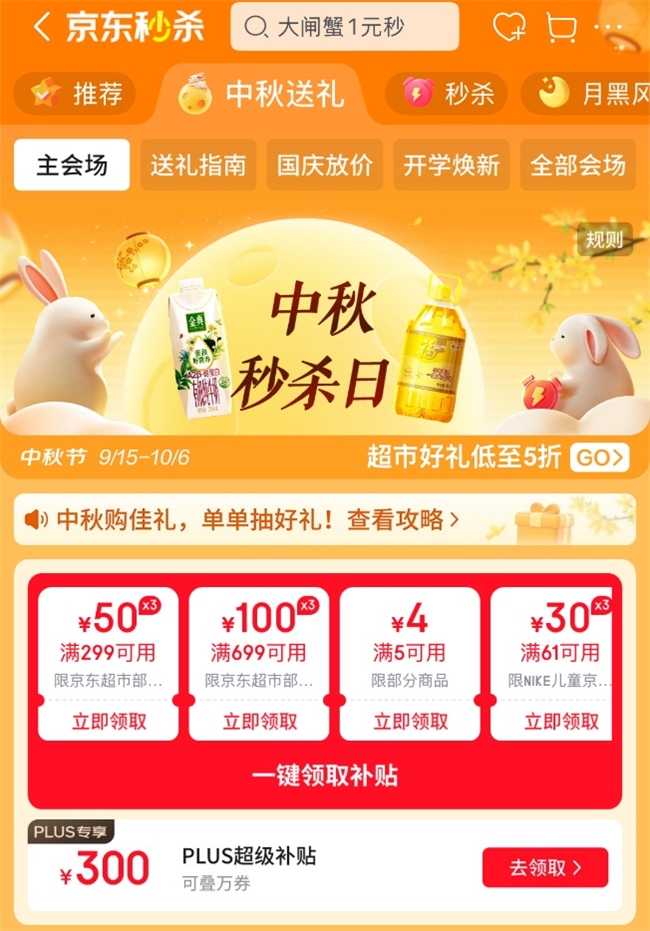650x931 pixels.
Task: Open the 规则 rules button
Action: pos(604,239)
